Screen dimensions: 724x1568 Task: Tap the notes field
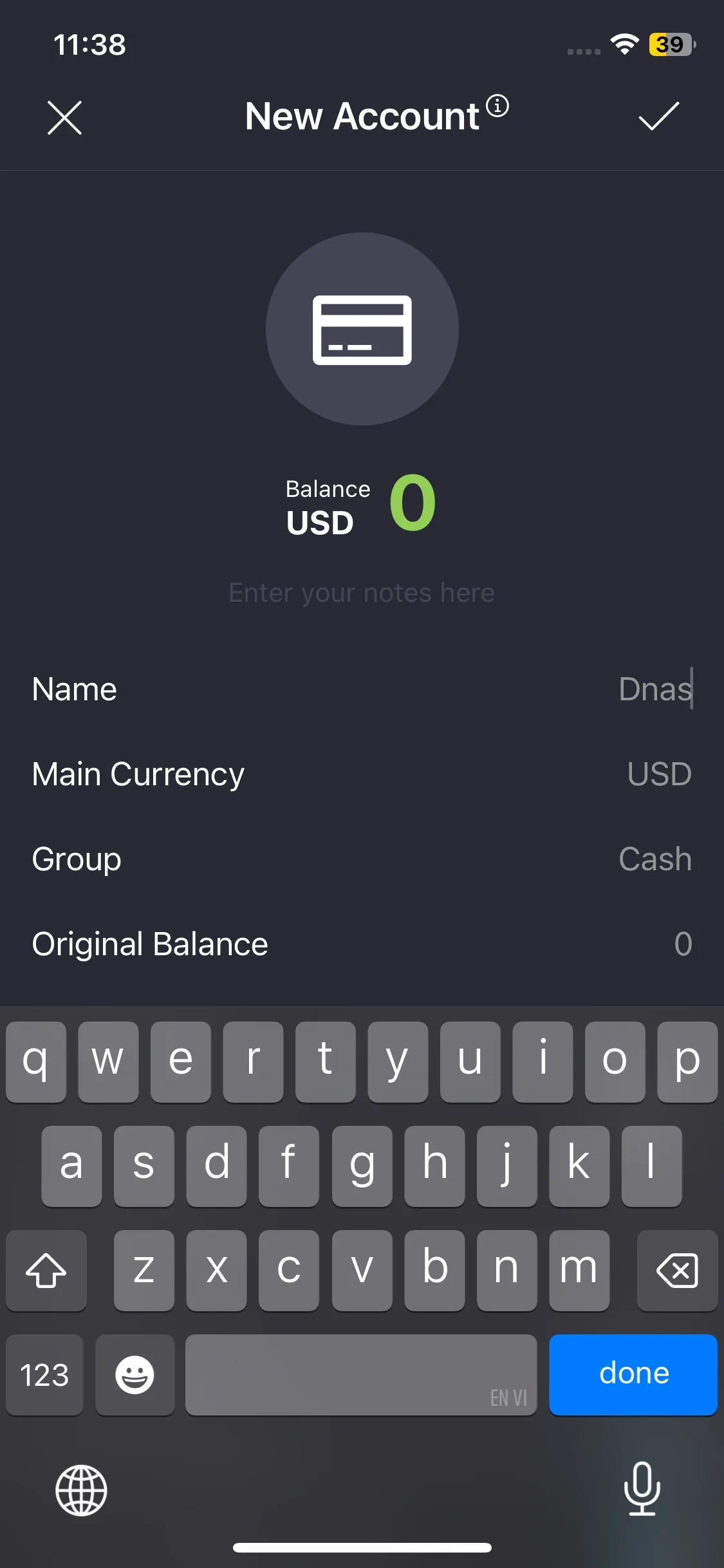[x=362, y=593]
